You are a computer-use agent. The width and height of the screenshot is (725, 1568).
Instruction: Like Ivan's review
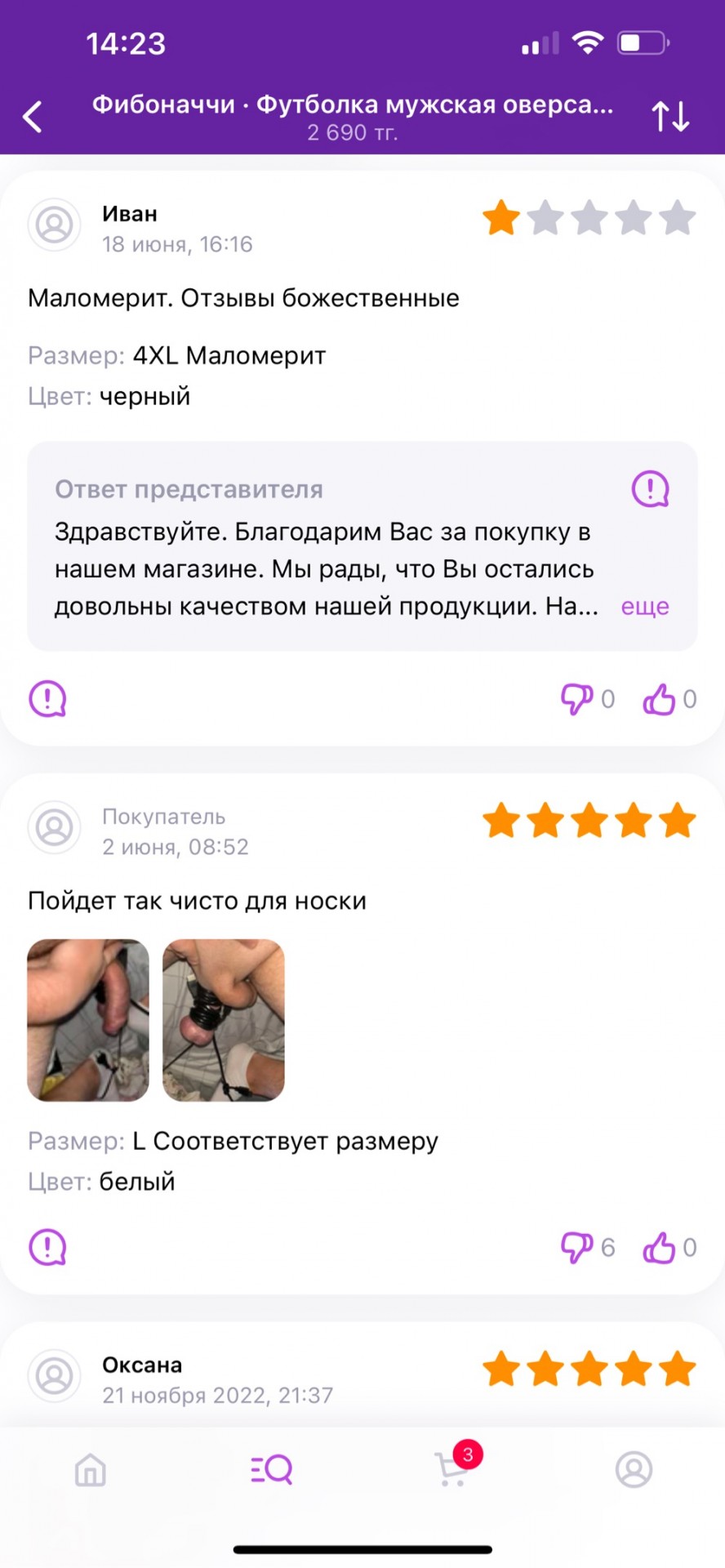click(659, 699)
